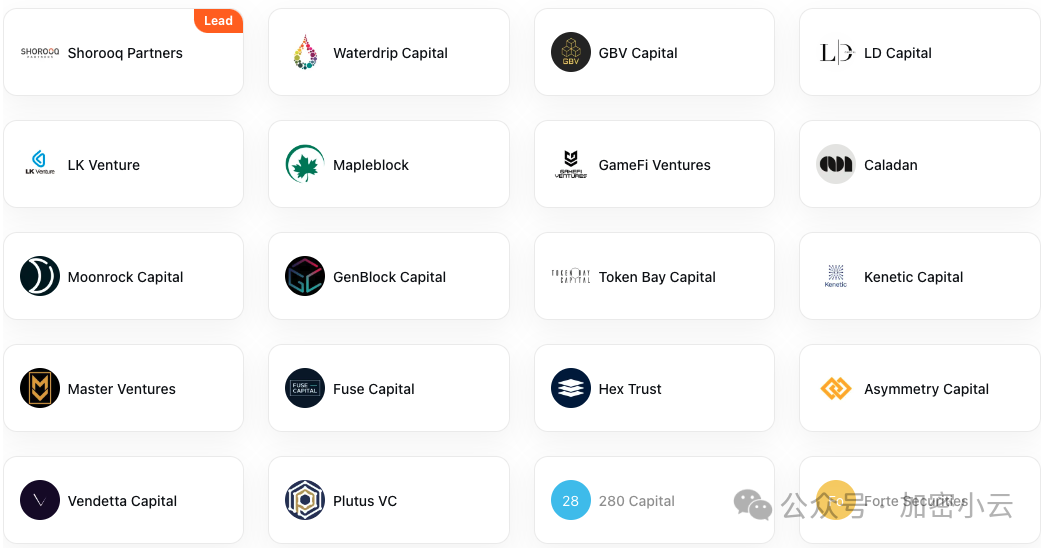Screen dimensions: 1047x548
Task: Select the GBV Capital card
Action: 654,53
